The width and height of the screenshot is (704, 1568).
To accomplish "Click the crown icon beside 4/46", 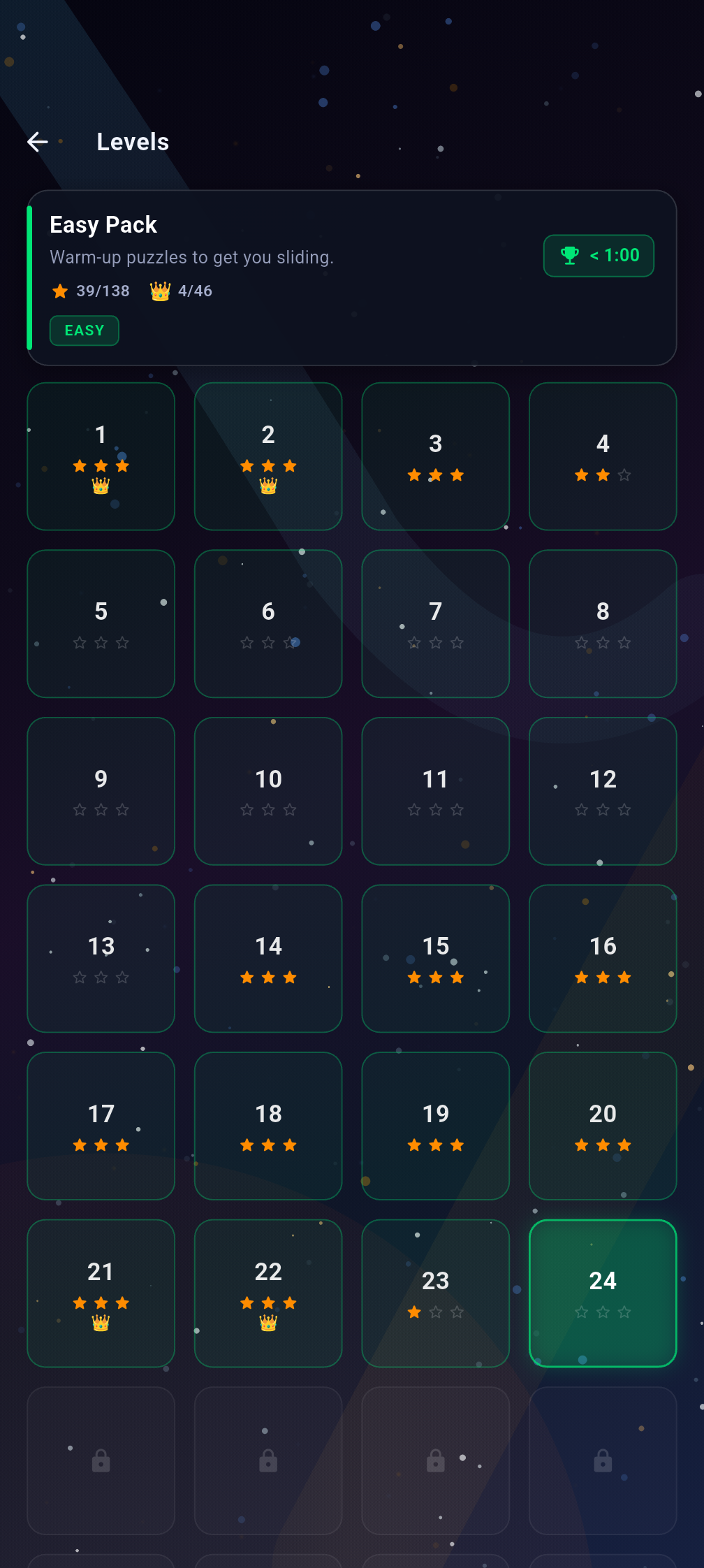I will pyautogui.click(x=160, y=291).
